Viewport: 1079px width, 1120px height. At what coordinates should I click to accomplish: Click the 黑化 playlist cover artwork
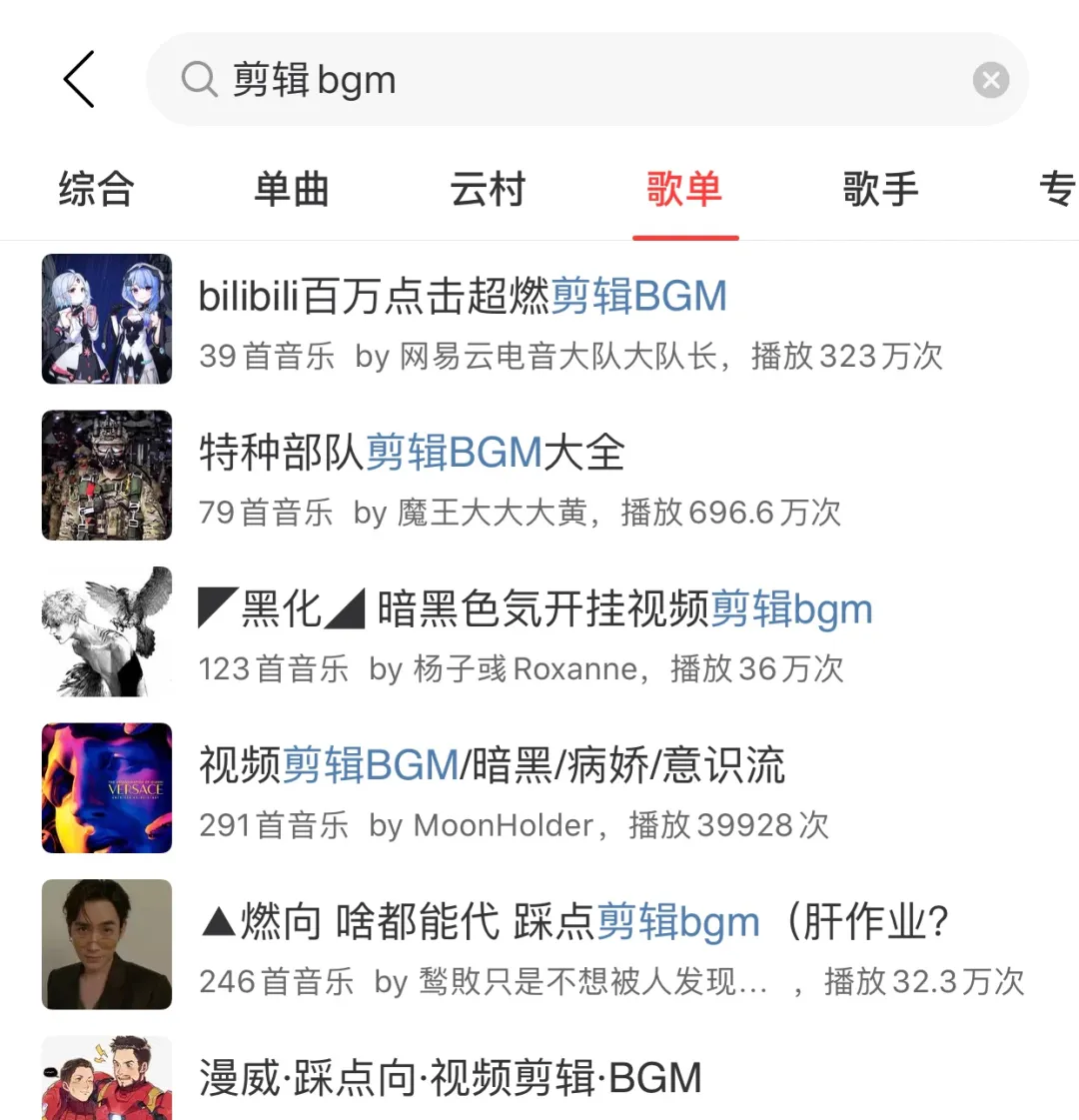coord(107,631)
